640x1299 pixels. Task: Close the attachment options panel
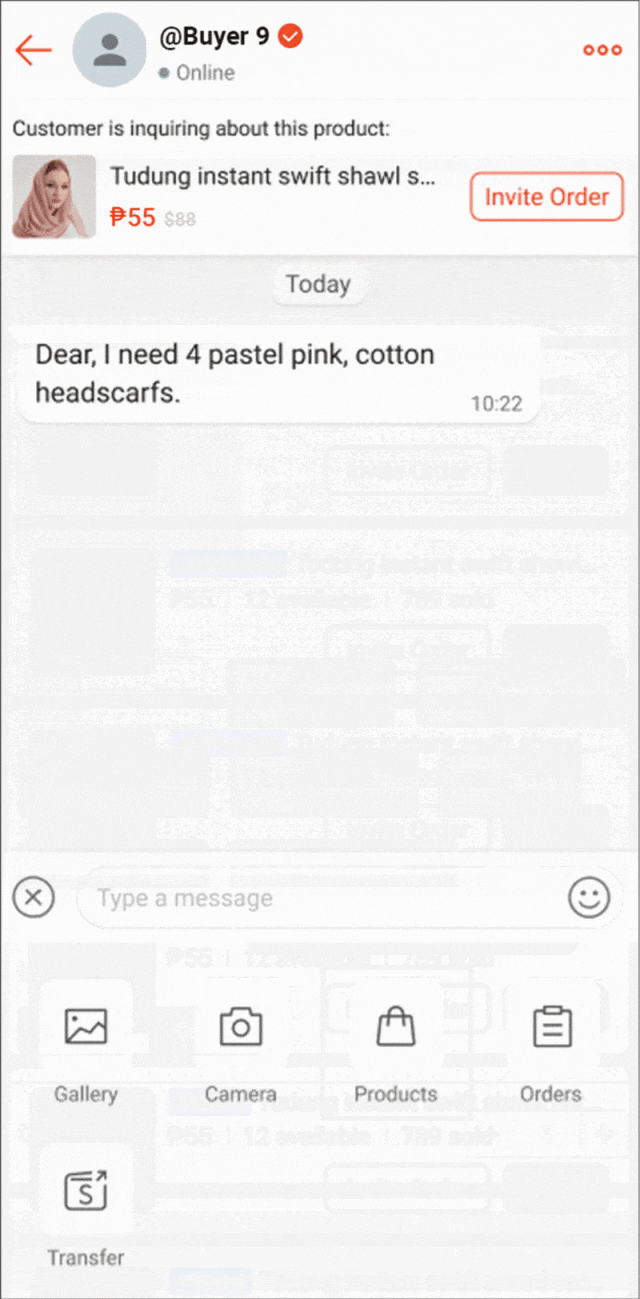34,898
